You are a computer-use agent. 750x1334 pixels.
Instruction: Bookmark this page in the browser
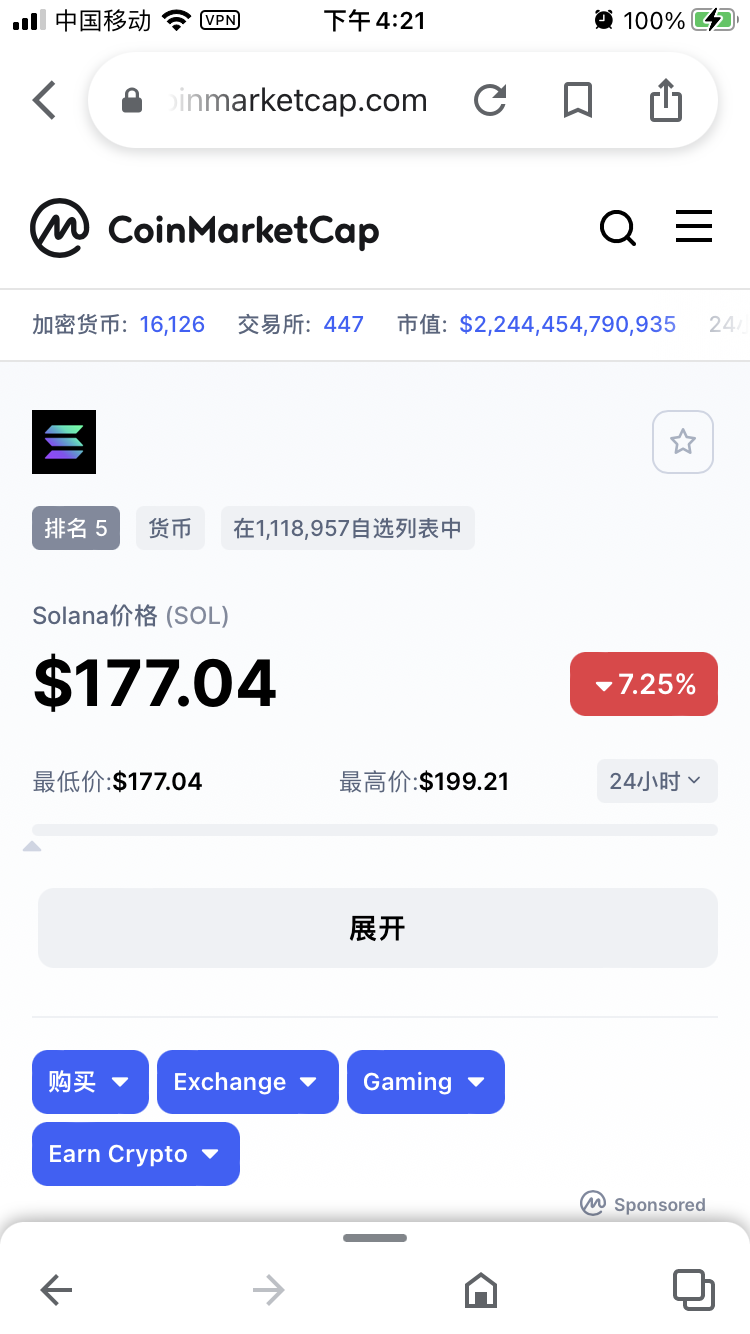pos(578,100)
